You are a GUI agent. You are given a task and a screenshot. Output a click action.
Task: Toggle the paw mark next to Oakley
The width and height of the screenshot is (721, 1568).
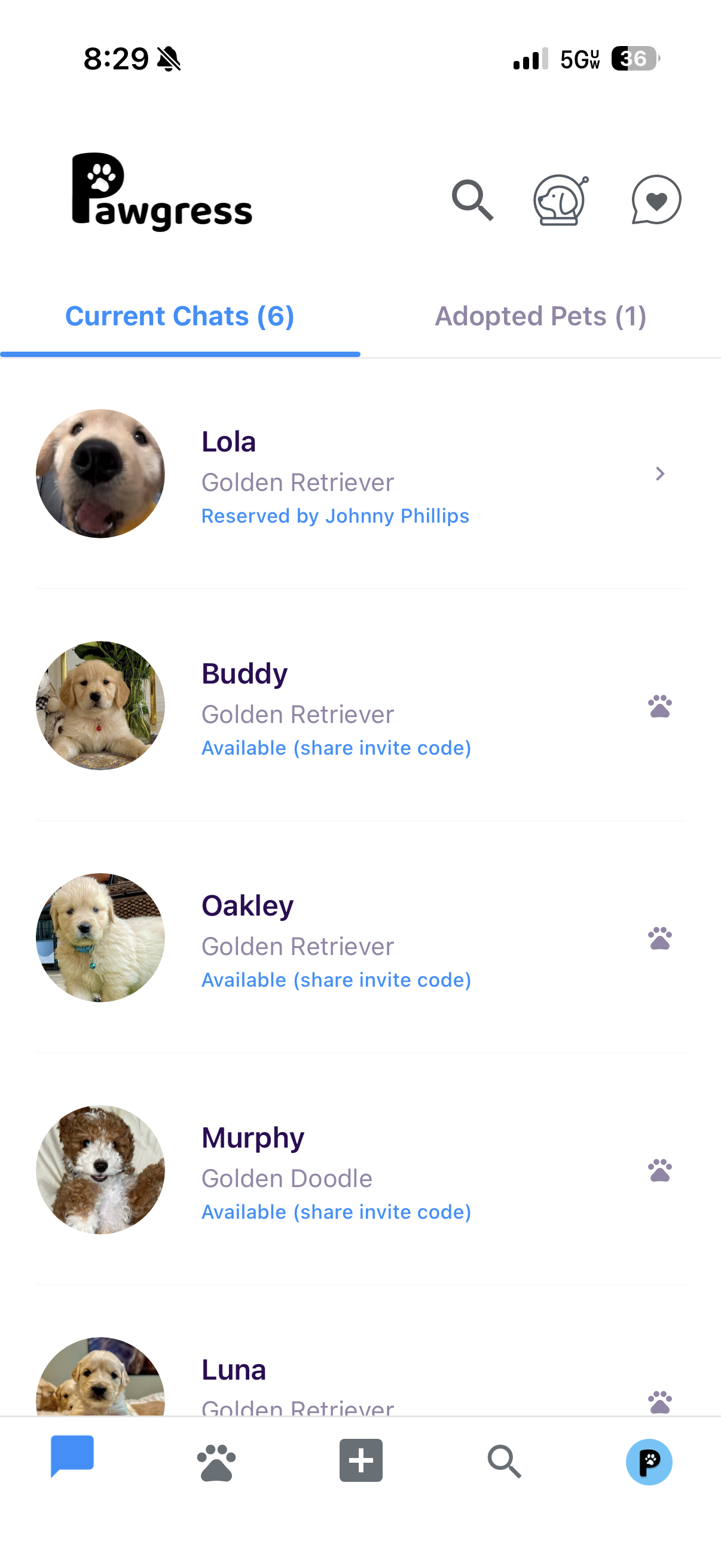661,939
